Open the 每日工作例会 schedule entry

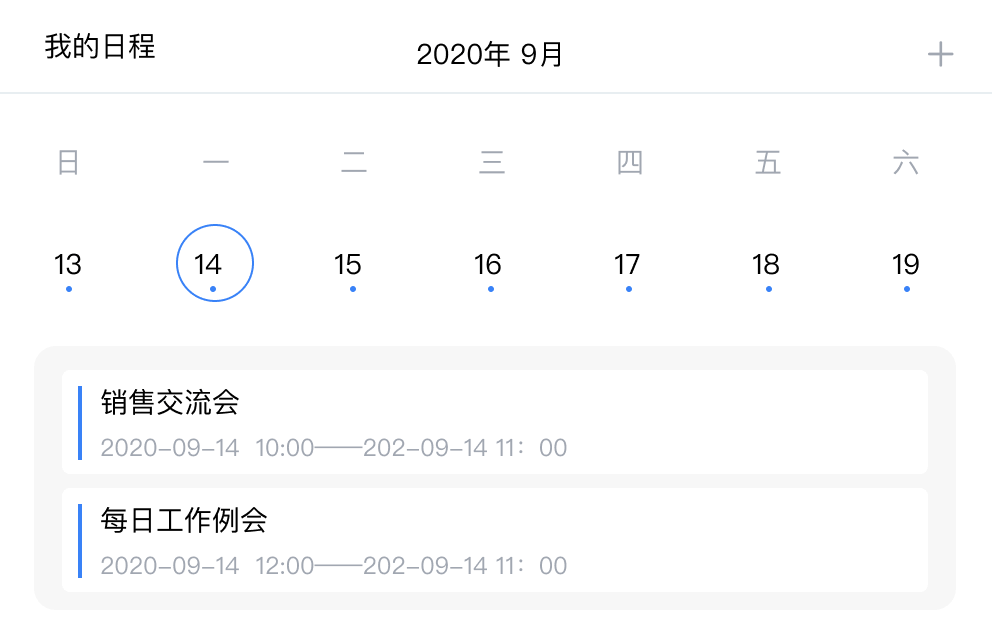pos(495,540)
